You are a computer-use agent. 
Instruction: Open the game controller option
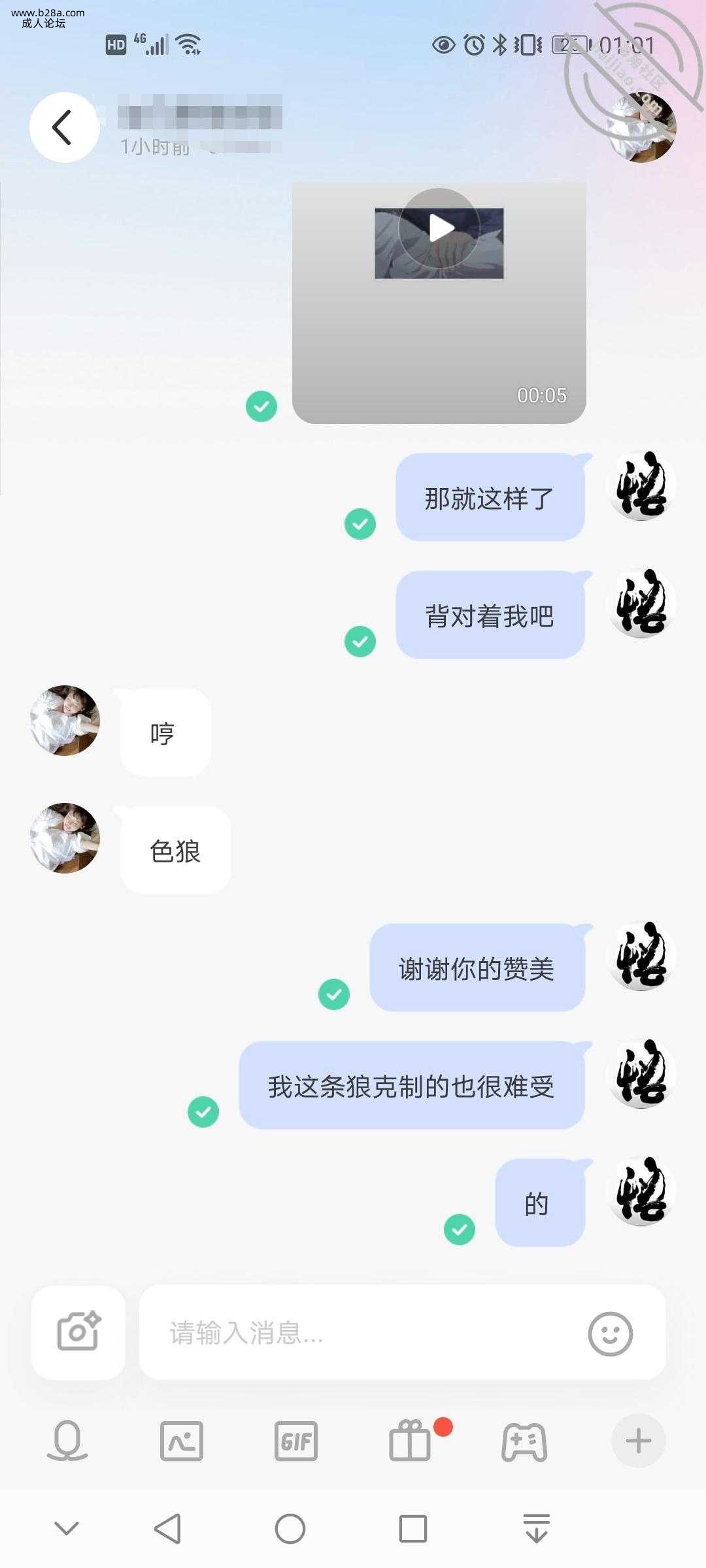[524, 1441]
